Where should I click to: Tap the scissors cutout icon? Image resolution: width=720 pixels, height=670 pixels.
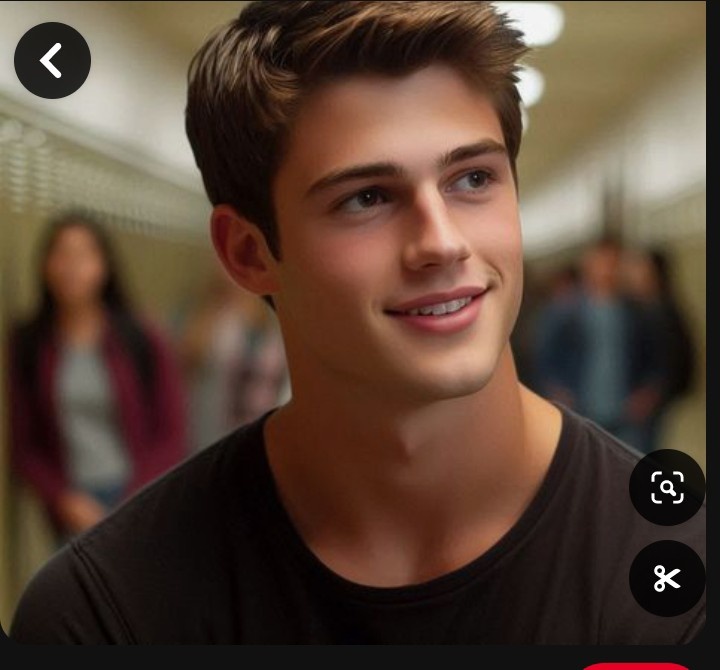coord(667,578)
